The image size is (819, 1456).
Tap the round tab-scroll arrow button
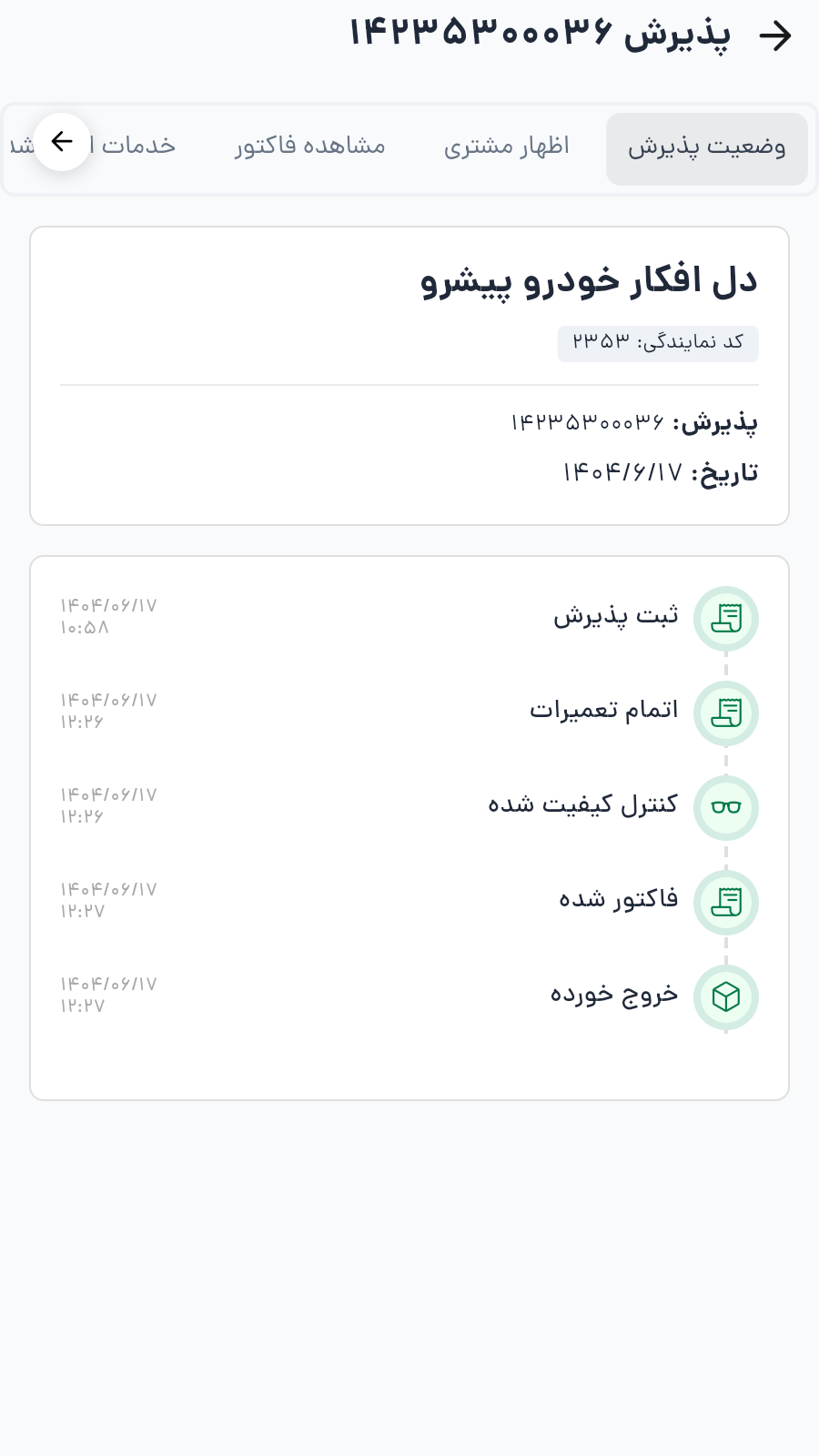point(62,142)
